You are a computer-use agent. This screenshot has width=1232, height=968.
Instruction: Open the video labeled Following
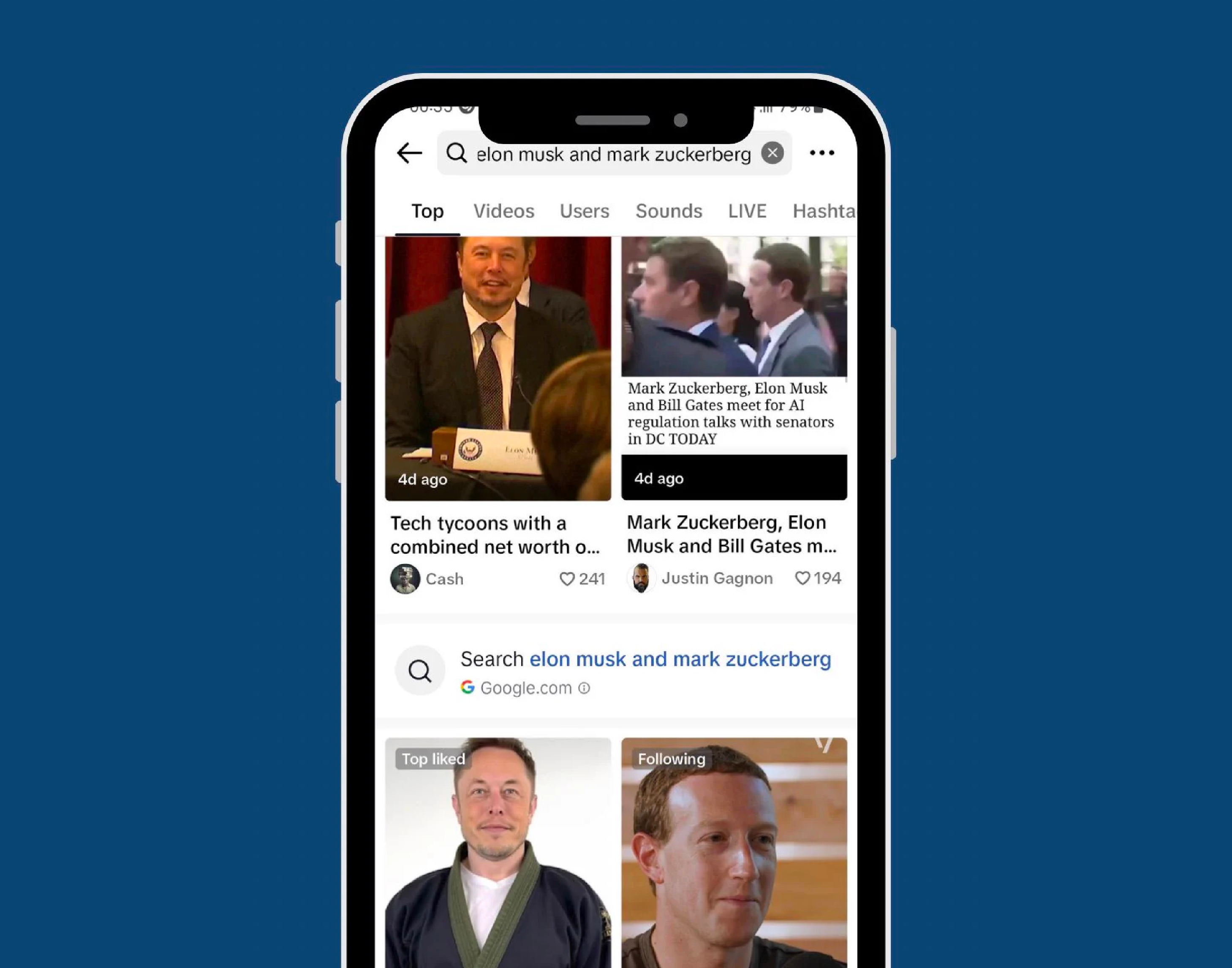(734, 850)
